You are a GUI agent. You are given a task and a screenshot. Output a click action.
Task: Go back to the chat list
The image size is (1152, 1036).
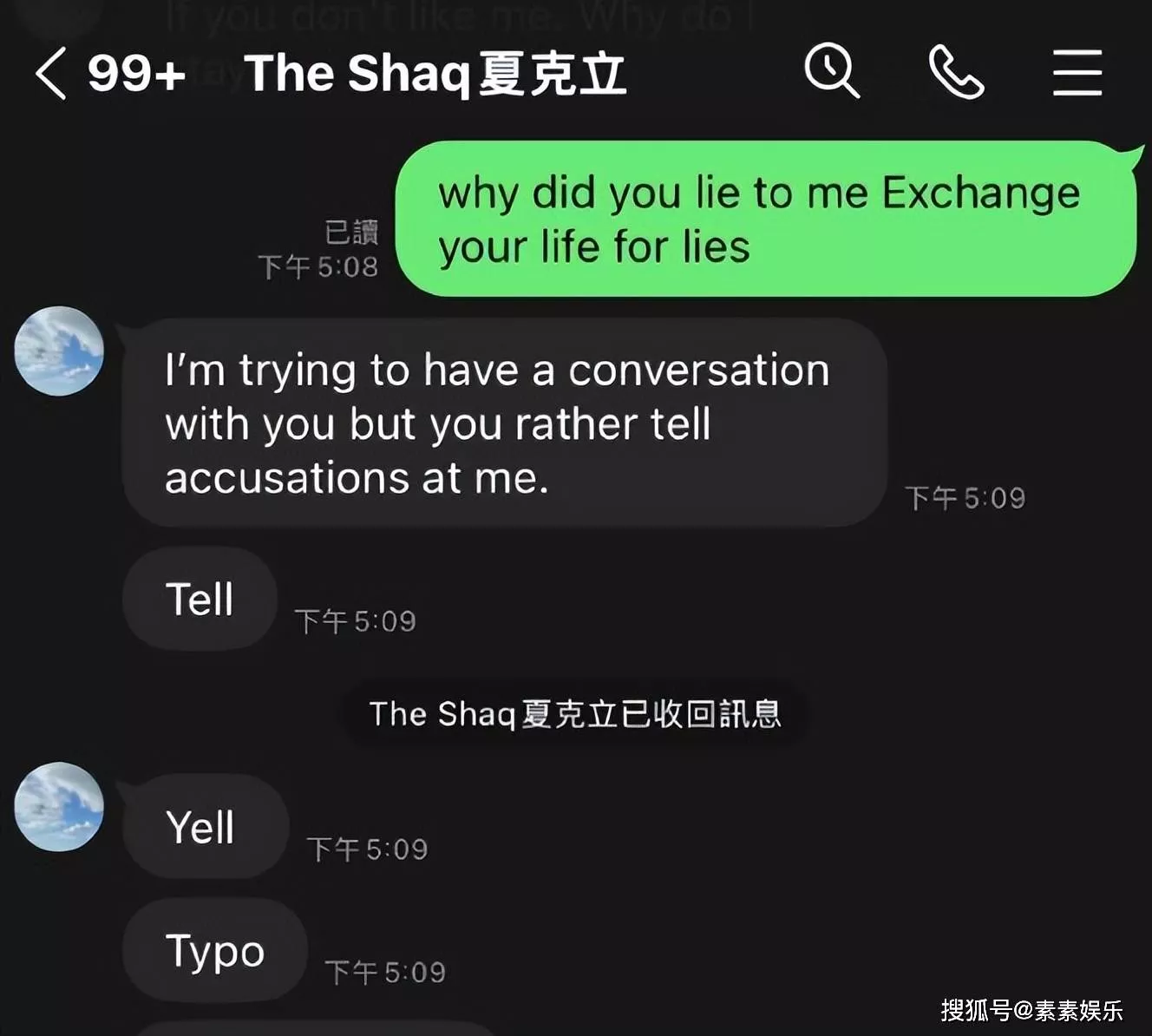[x=50, y=74]
